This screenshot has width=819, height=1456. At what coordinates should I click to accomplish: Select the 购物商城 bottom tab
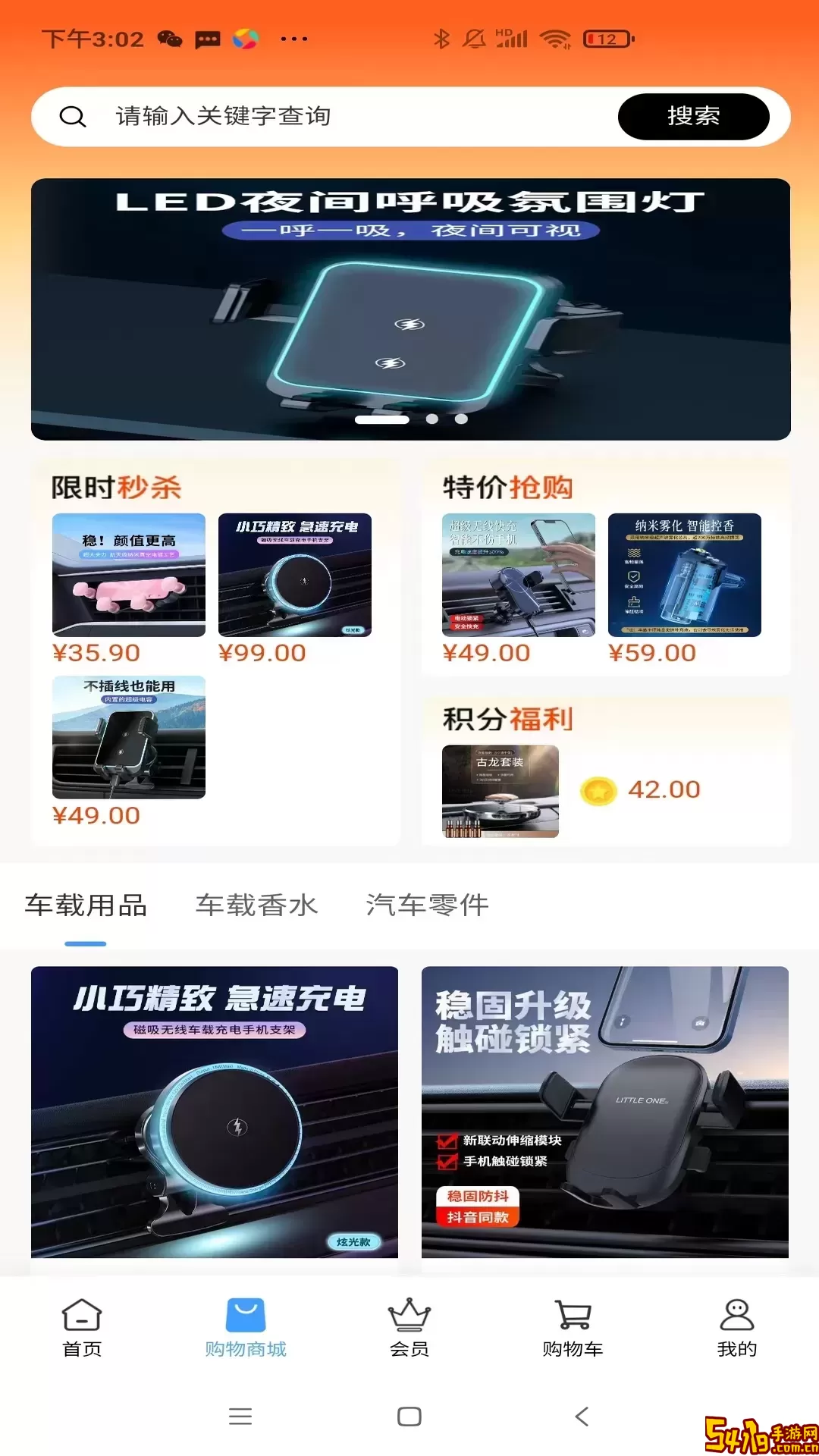pyautogui.click(x=246, y=1327)
